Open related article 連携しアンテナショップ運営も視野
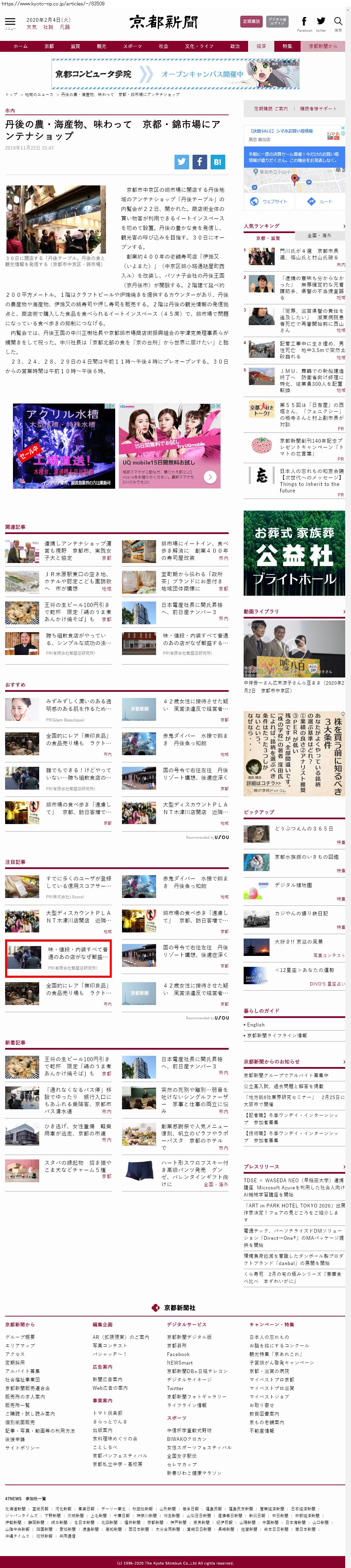The height and width of the screenshot is (1568, 351). pyautogui.click(x=78, y=547)
